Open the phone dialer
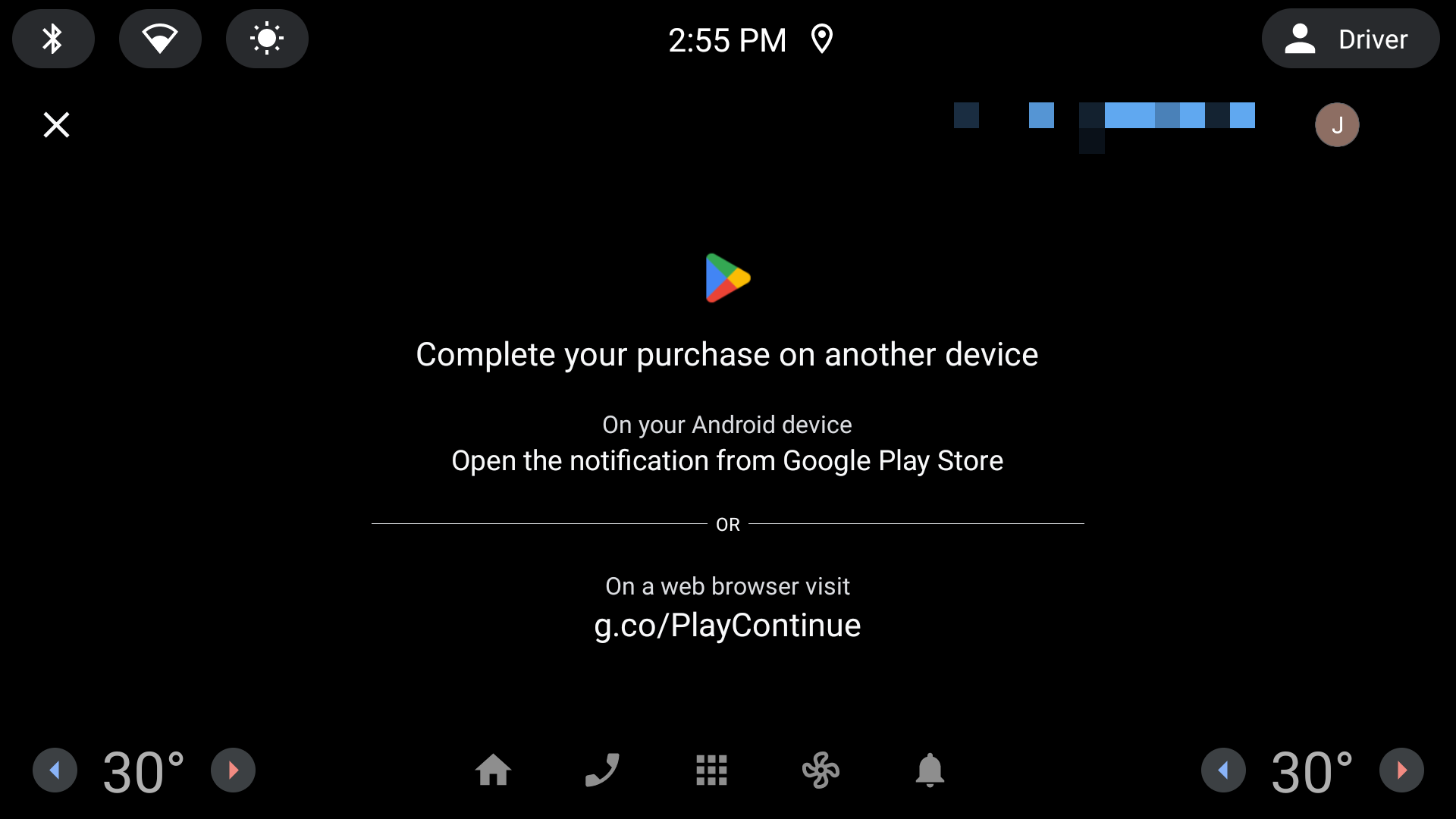The image size is (1456, 819). [602, 770]
